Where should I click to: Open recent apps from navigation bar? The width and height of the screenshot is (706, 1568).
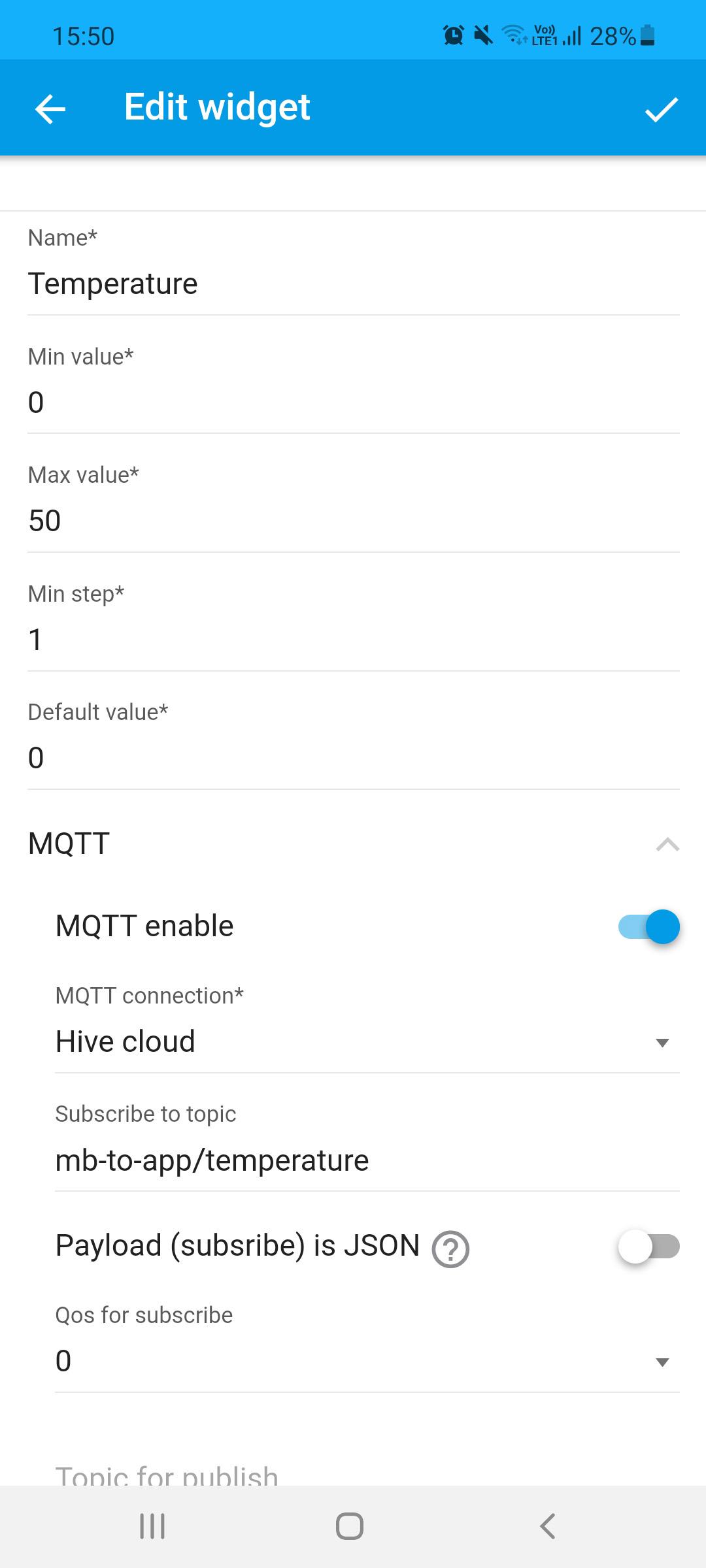coord(152,1526)
